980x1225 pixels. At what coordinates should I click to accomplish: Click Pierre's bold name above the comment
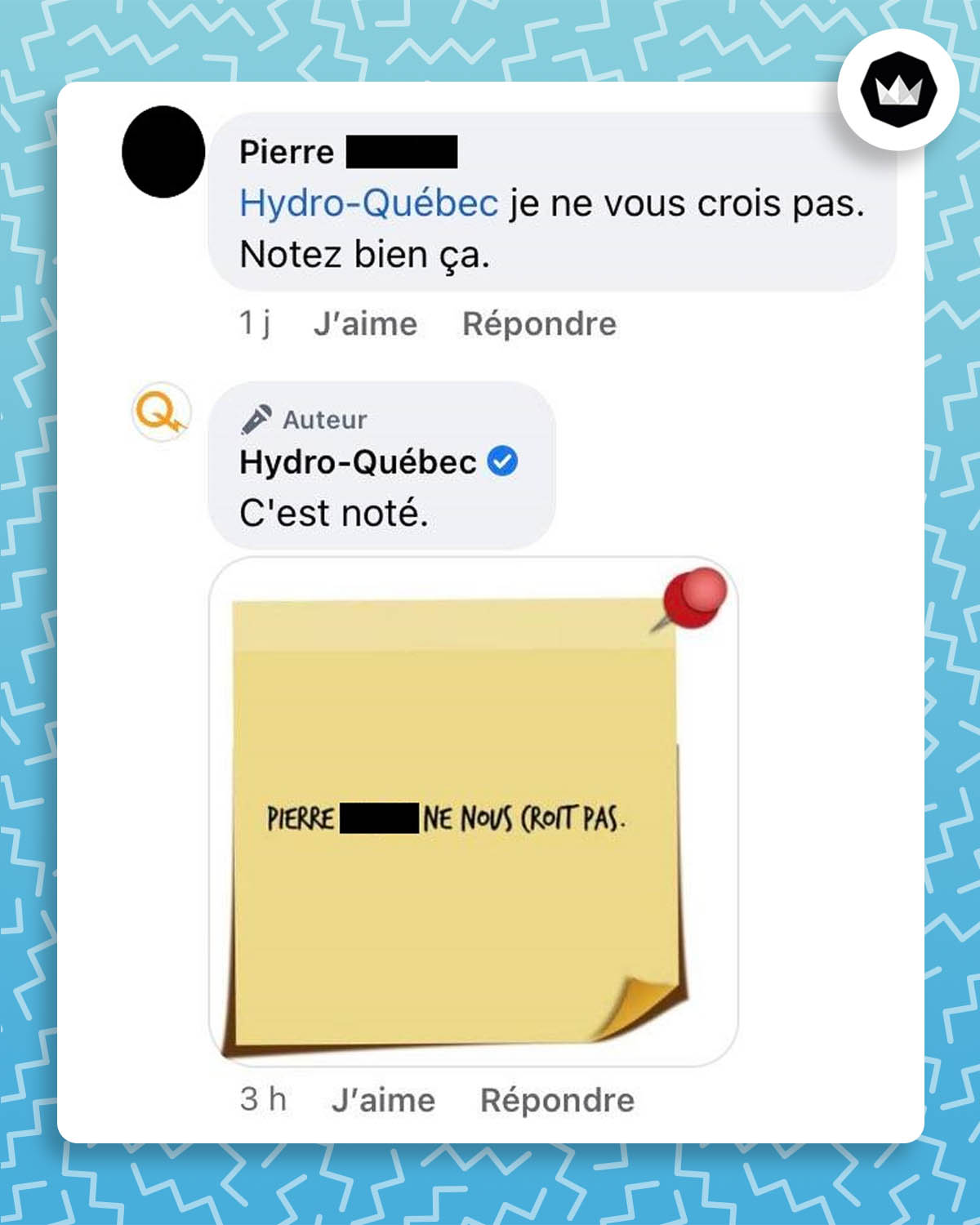285,151
